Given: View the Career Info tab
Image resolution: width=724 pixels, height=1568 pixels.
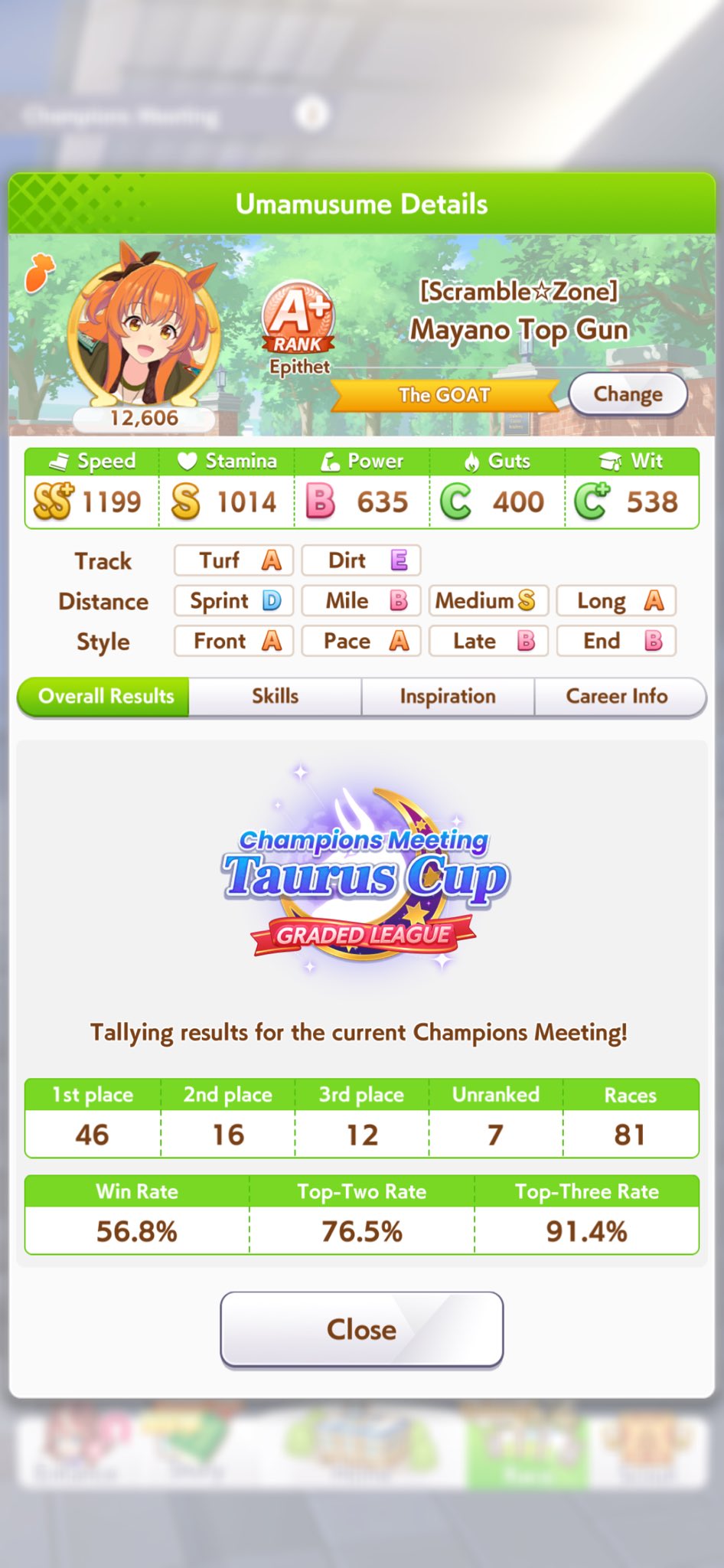Looking at the screenshot, I should click(x=618, y=696).
